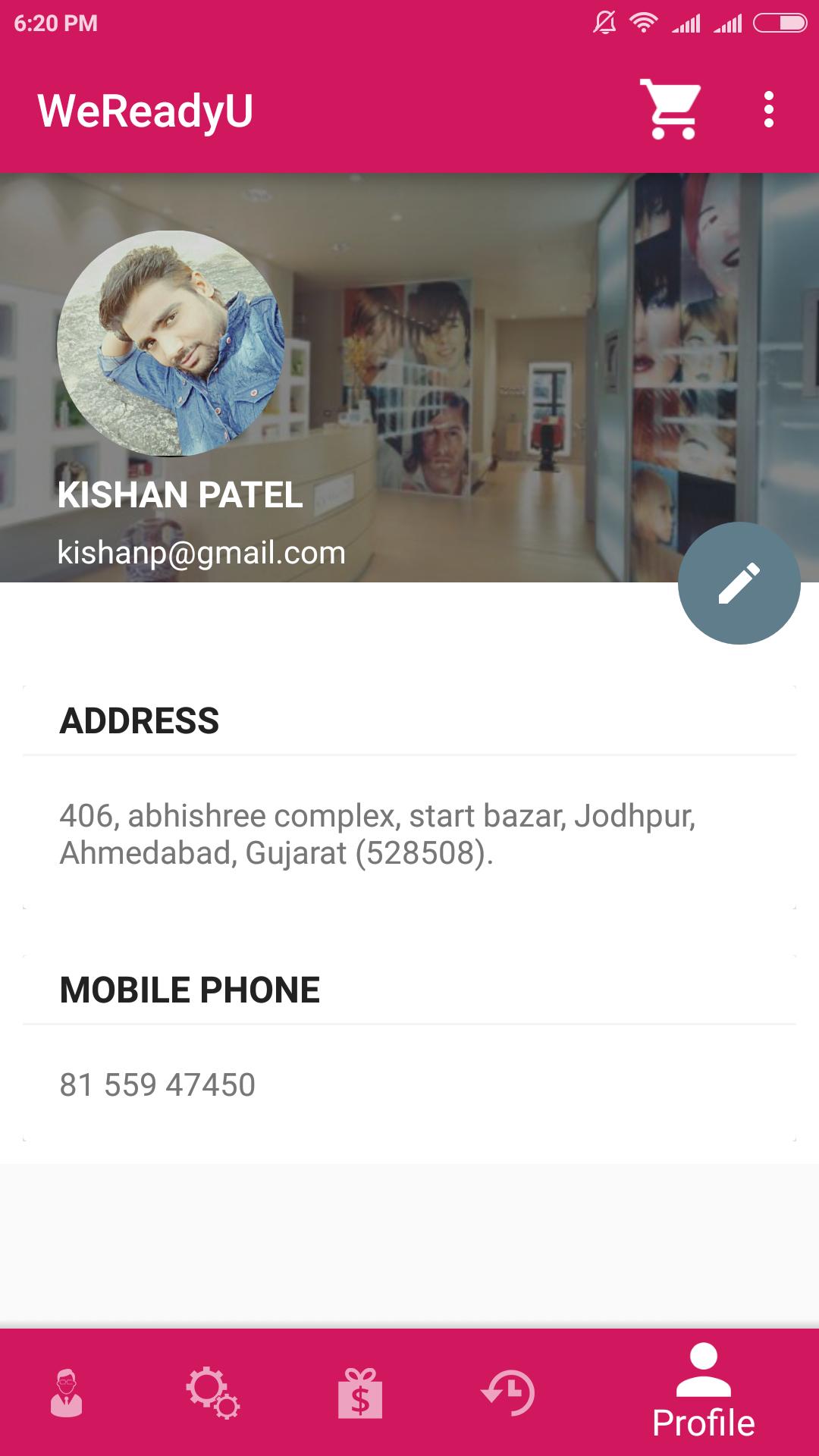Select the Profile tab

click(x=703, y=1392)
